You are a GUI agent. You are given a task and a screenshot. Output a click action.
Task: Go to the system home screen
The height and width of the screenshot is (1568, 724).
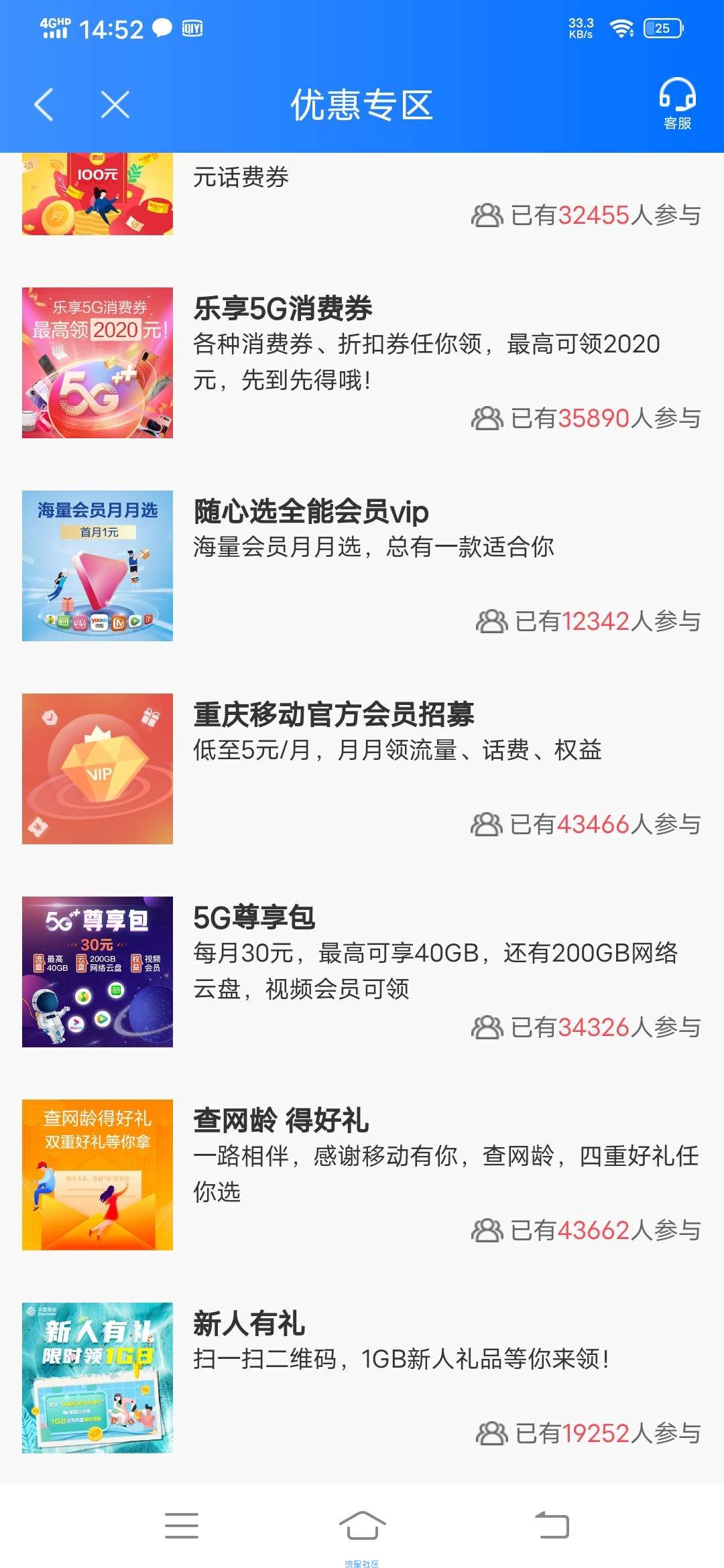pyautogui.click(x=362, y=1526)
